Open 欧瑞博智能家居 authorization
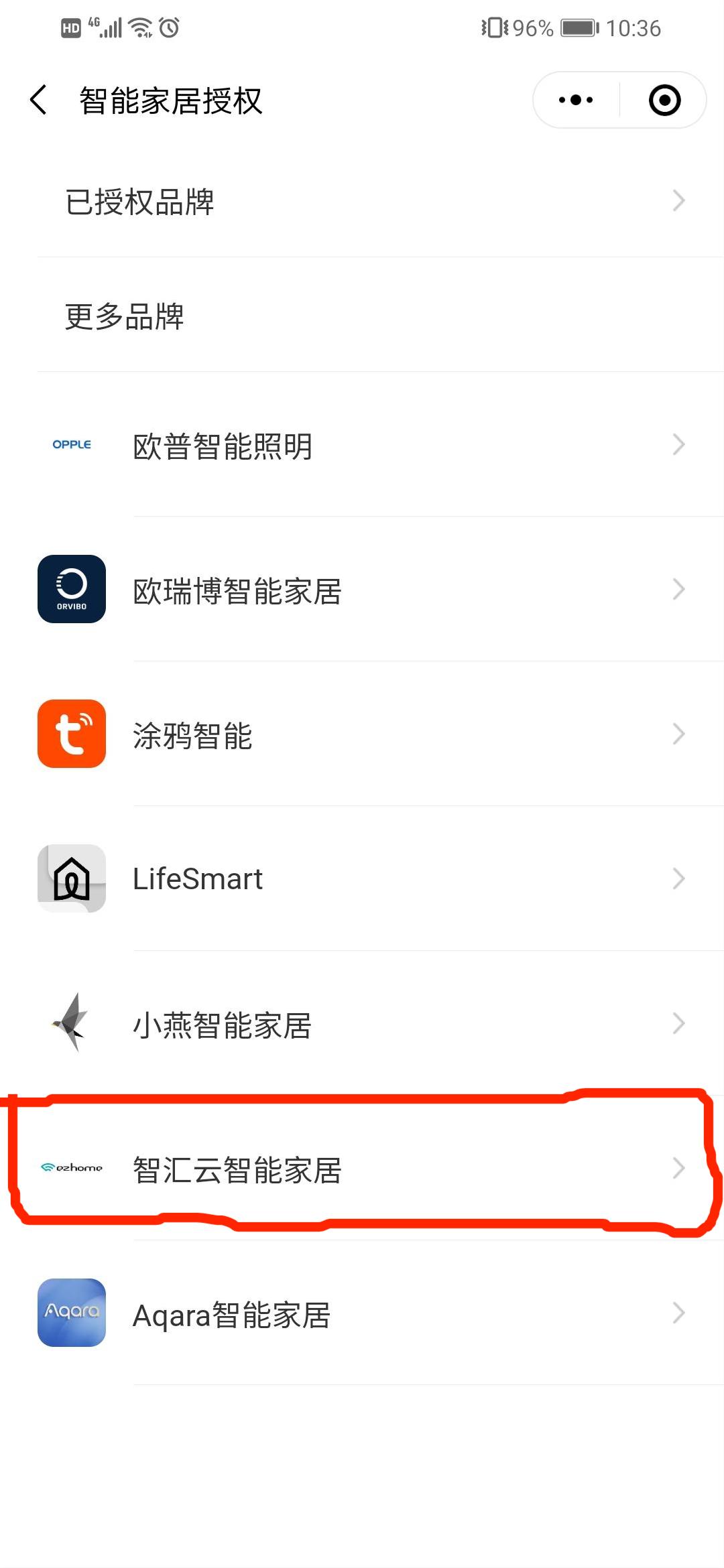Screen dimensions: 724x1568 (362, 590)
